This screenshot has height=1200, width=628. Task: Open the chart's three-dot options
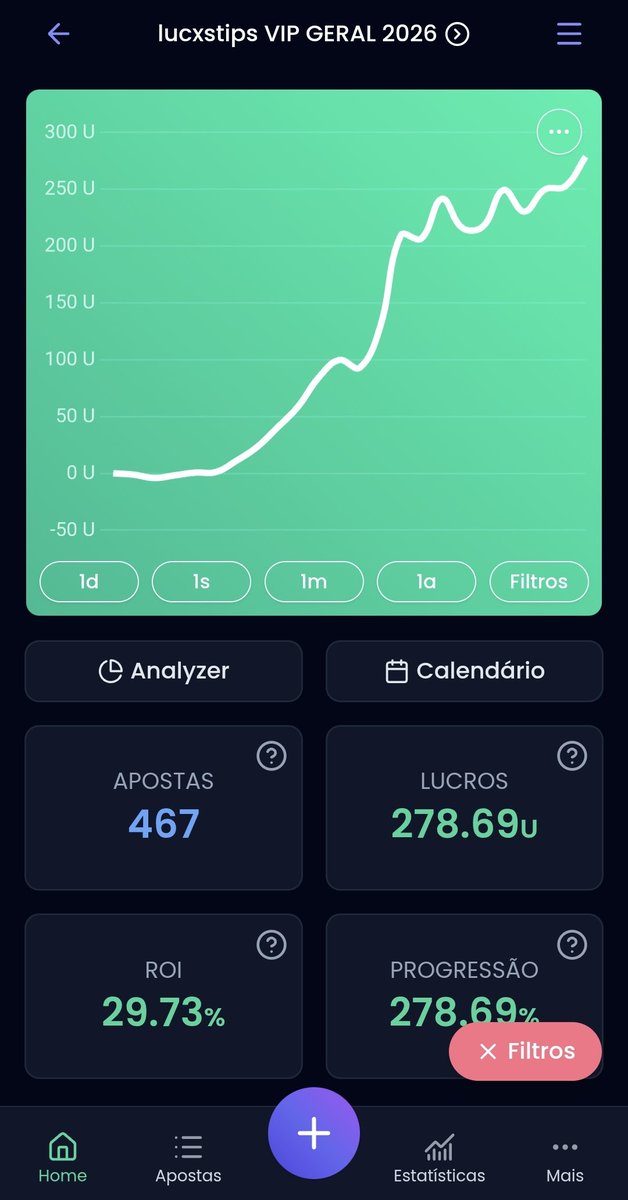(x=559, y=132)
